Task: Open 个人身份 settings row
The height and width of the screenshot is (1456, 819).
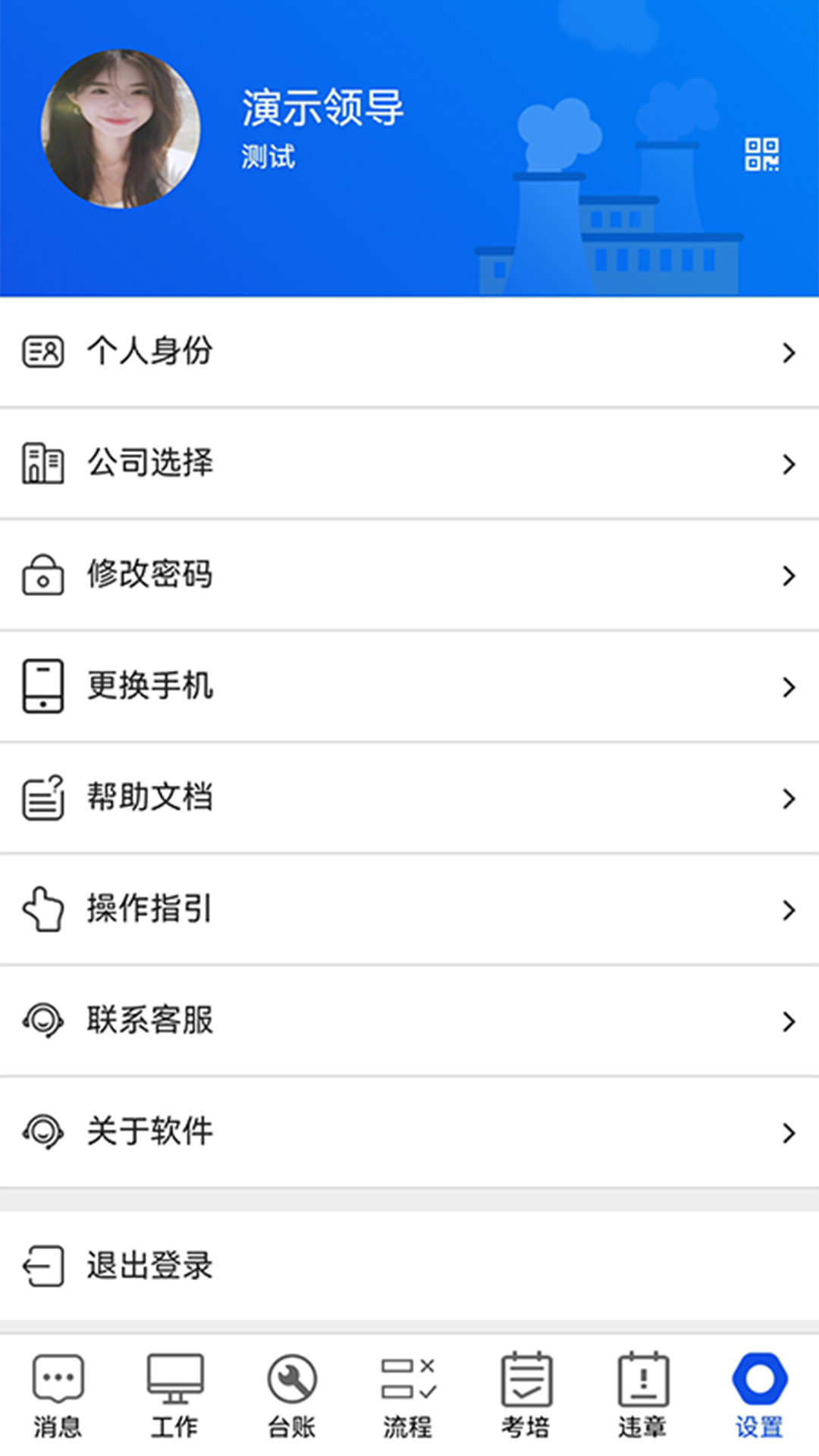Action: tap(409, 352)
